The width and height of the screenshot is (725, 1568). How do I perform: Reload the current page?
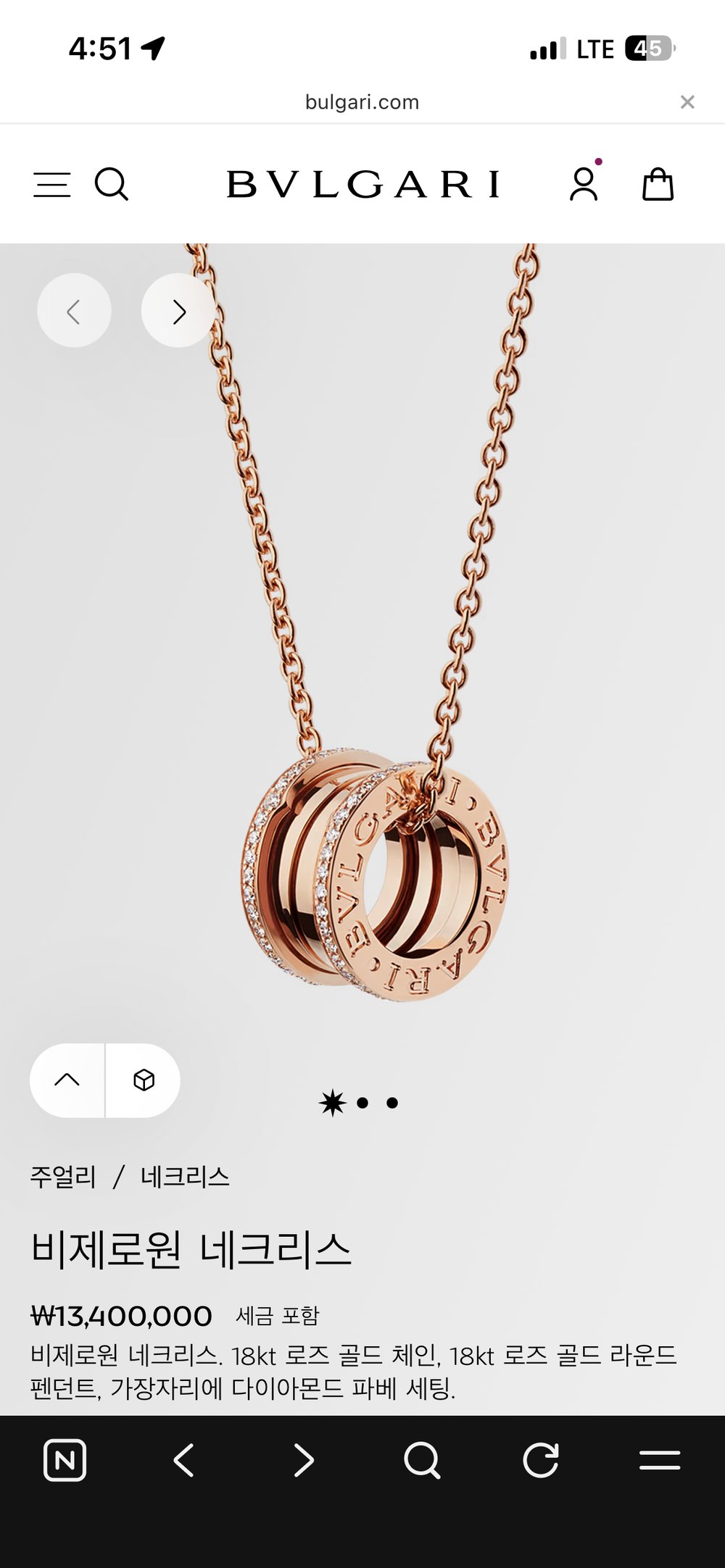pyautogui.click(x=541, y=1460)
